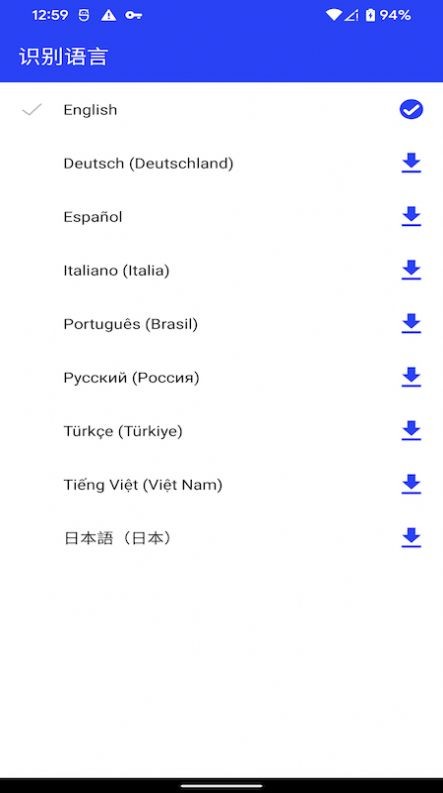
Task: Download the Türkçe (Türkiye) language pack
Action: point(411,431)
